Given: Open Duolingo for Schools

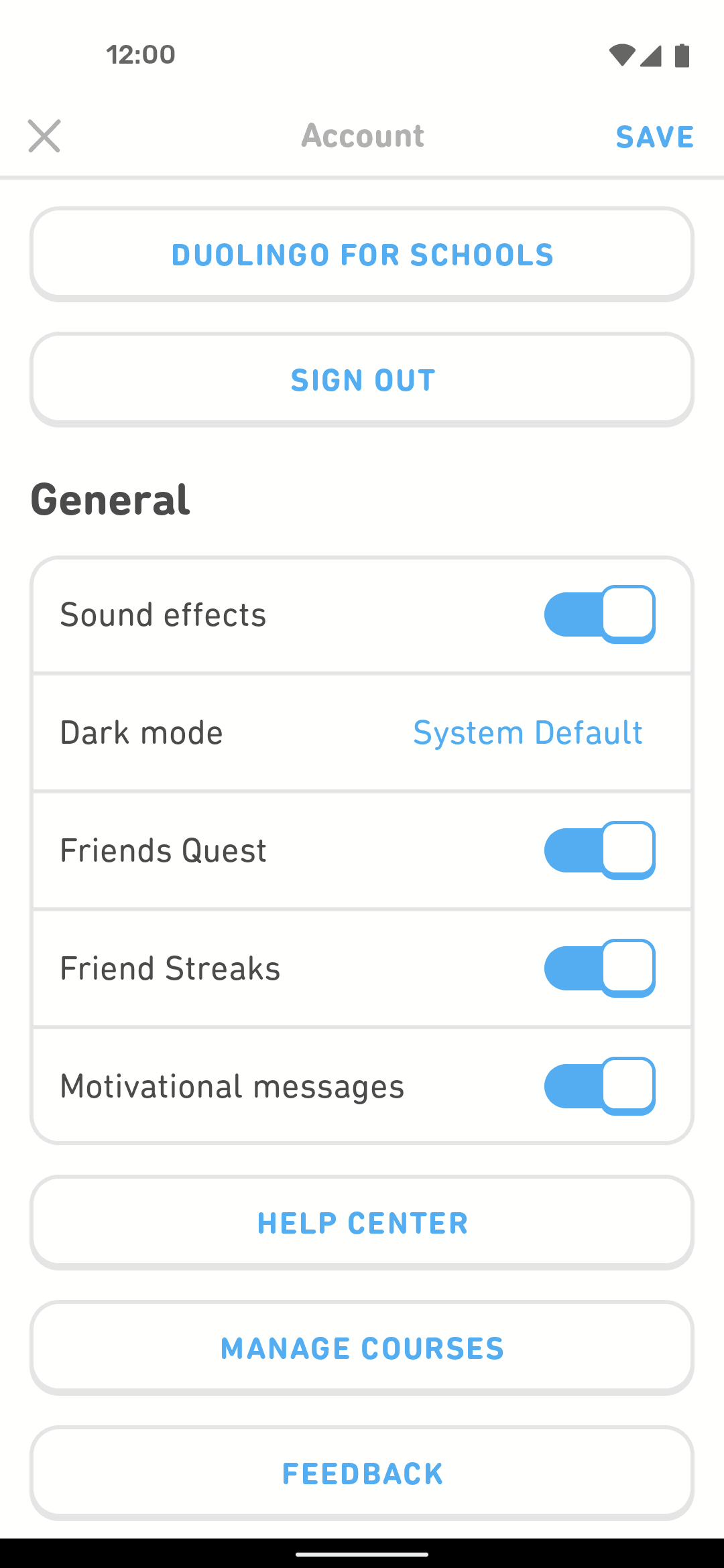Looking at the screenshot, I should point(362,255).
